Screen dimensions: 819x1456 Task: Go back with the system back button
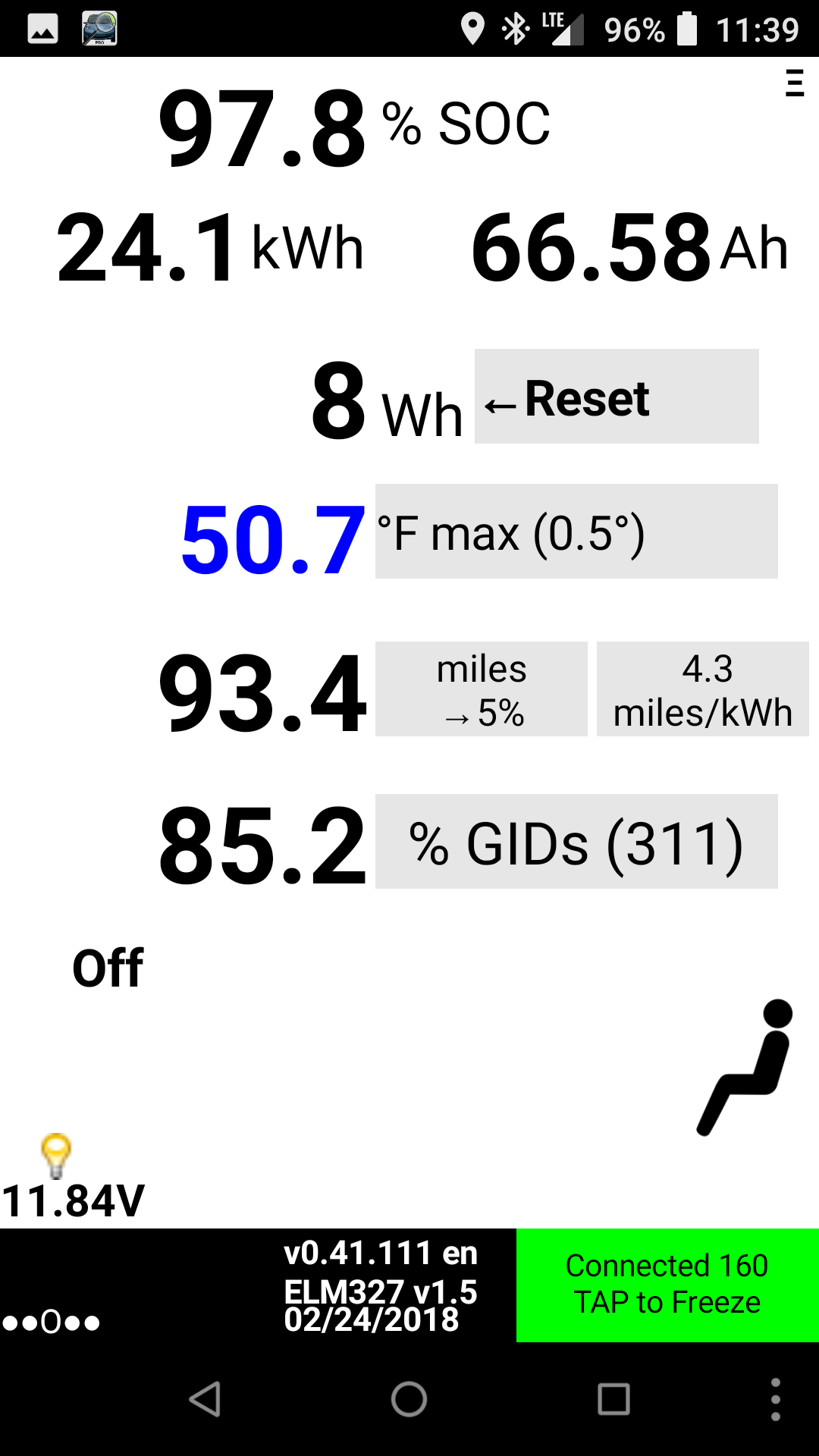click(205, 1399)
